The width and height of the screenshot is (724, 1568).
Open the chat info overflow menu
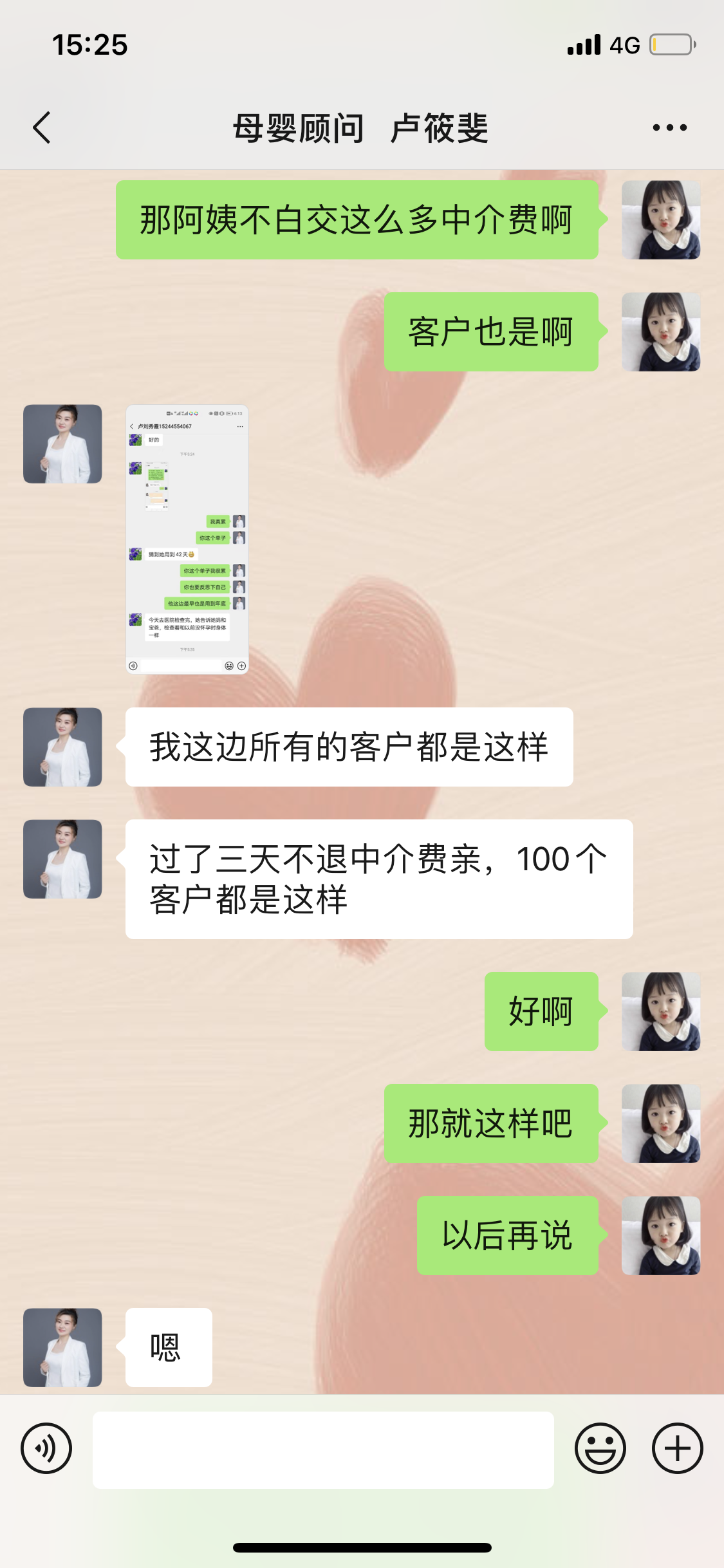click(669, 127)
